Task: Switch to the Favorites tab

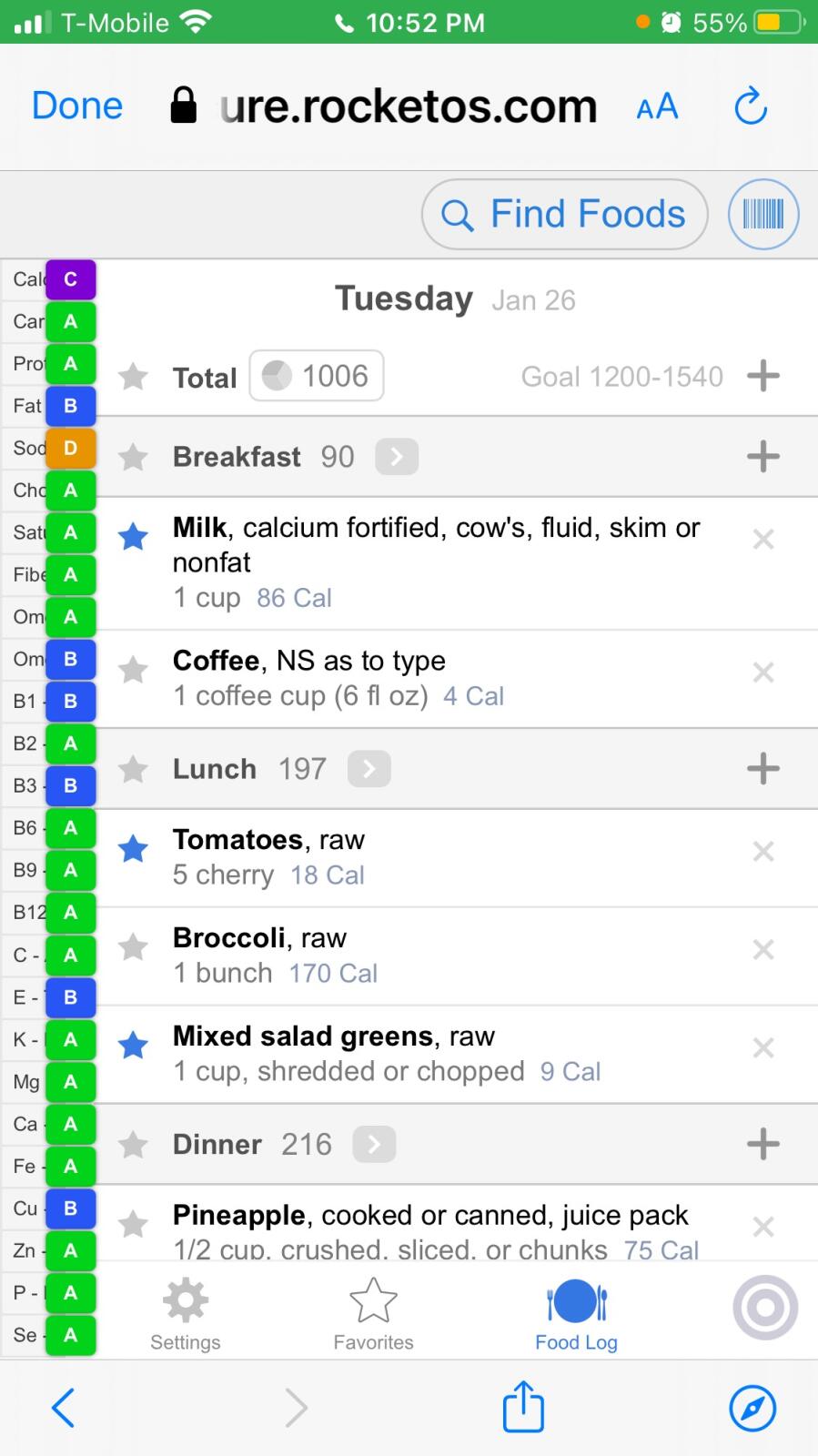Action: [373, 1314]
